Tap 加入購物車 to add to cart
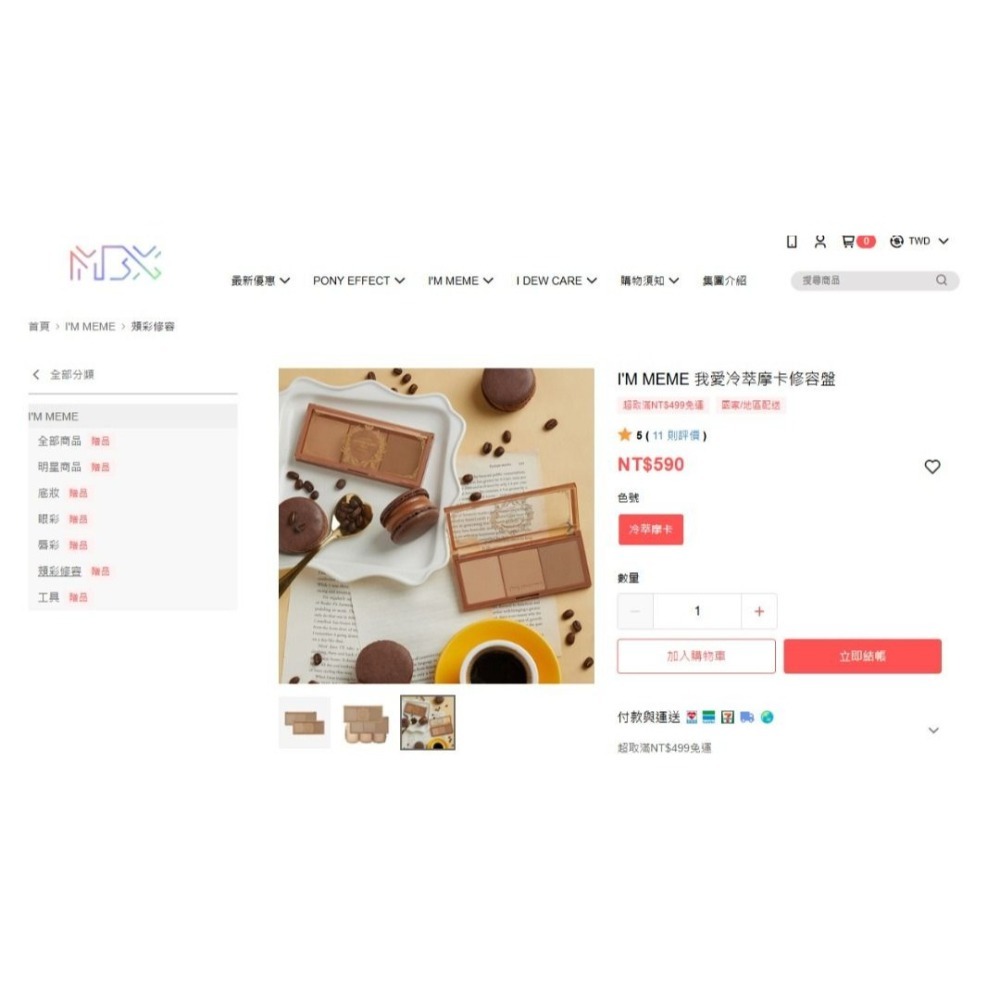This screenshot has width=1000, height=1000. click(x=696, y=656)
